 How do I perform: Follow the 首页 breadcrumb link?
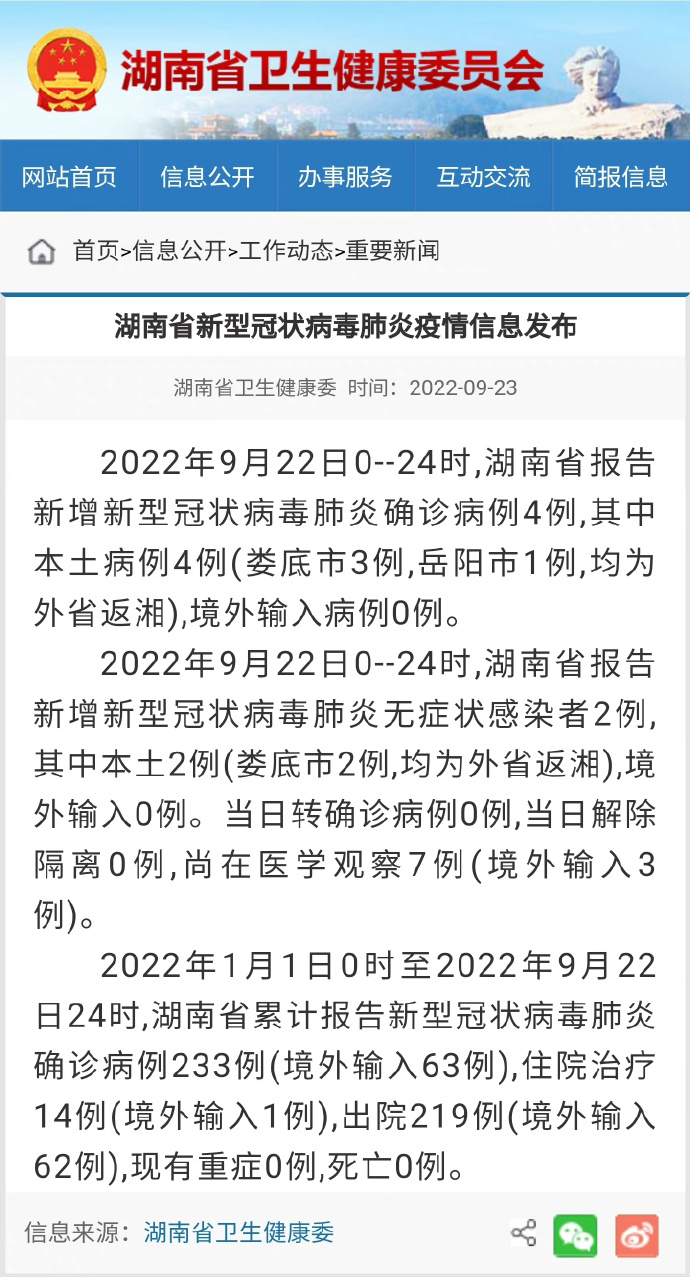click(95, 251)
